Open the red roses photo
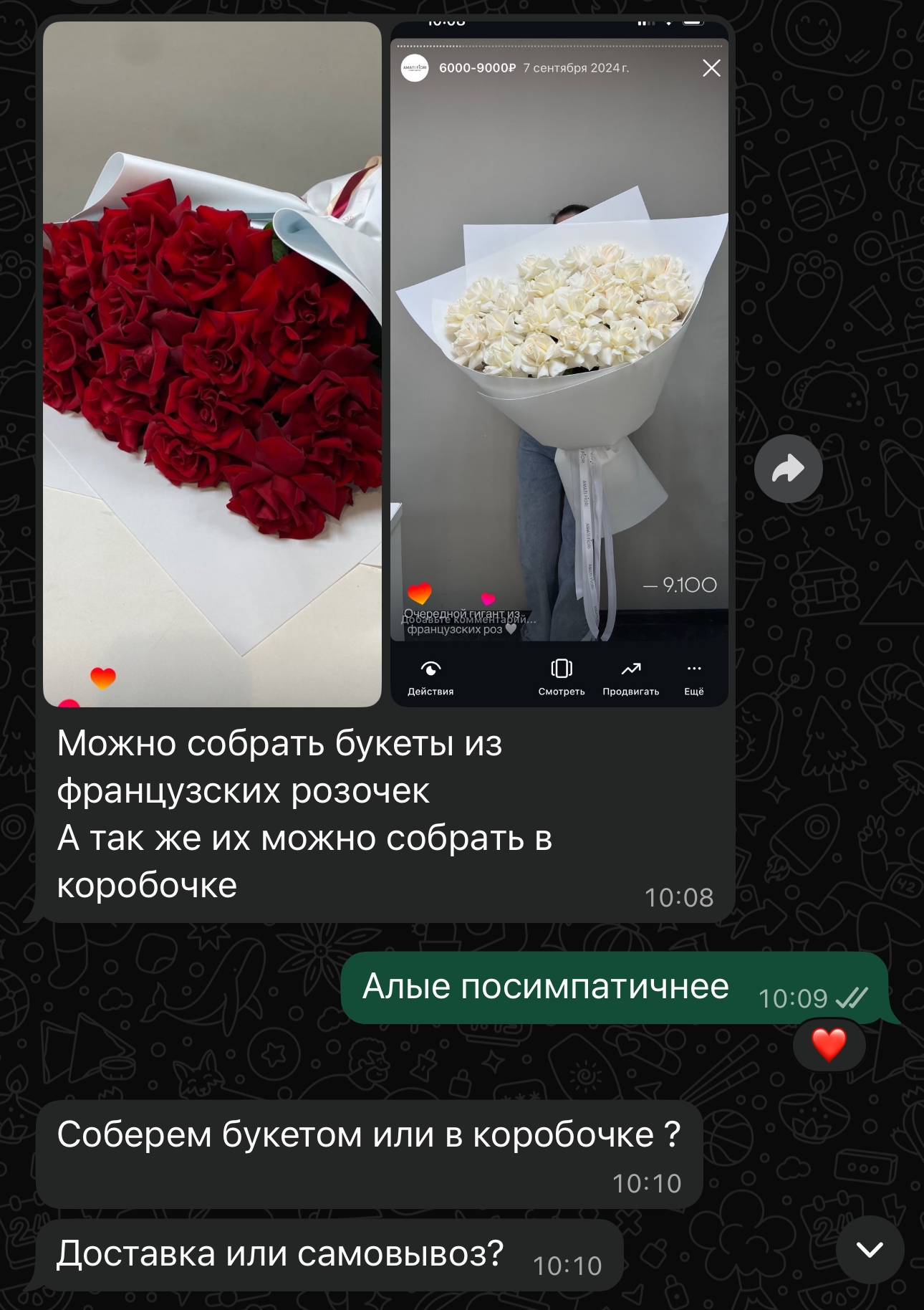Image resolution: width=924 pixels, height=1310 pixels. pos(212,364)
